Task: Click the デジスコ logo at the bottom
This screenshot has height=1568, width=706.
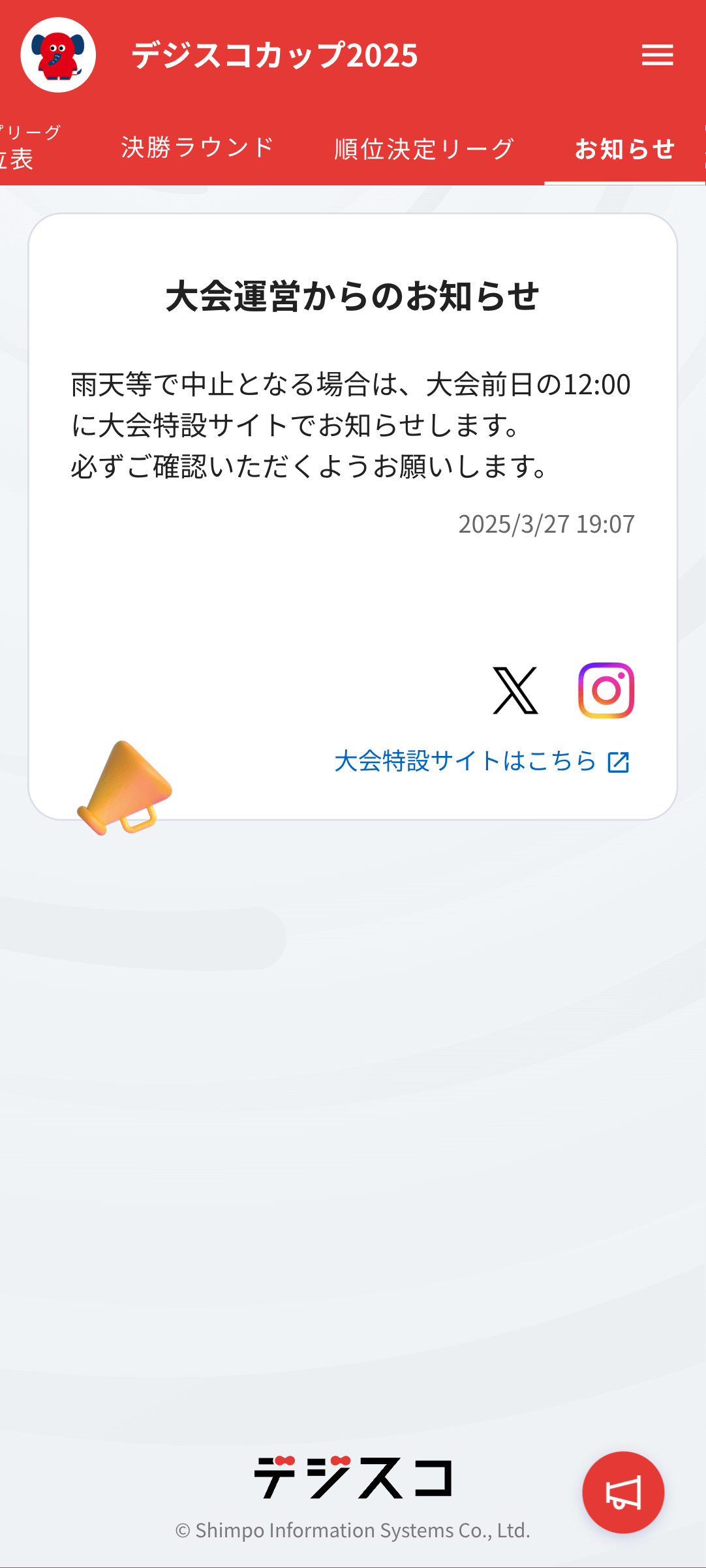Action: point(353,1474)
